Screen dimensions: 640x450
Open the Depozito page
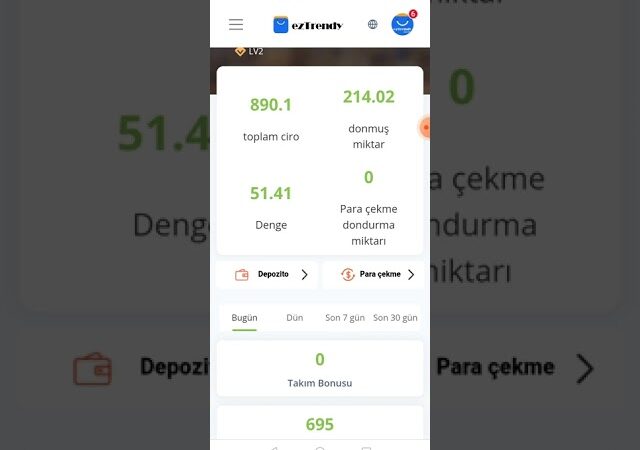267,274
